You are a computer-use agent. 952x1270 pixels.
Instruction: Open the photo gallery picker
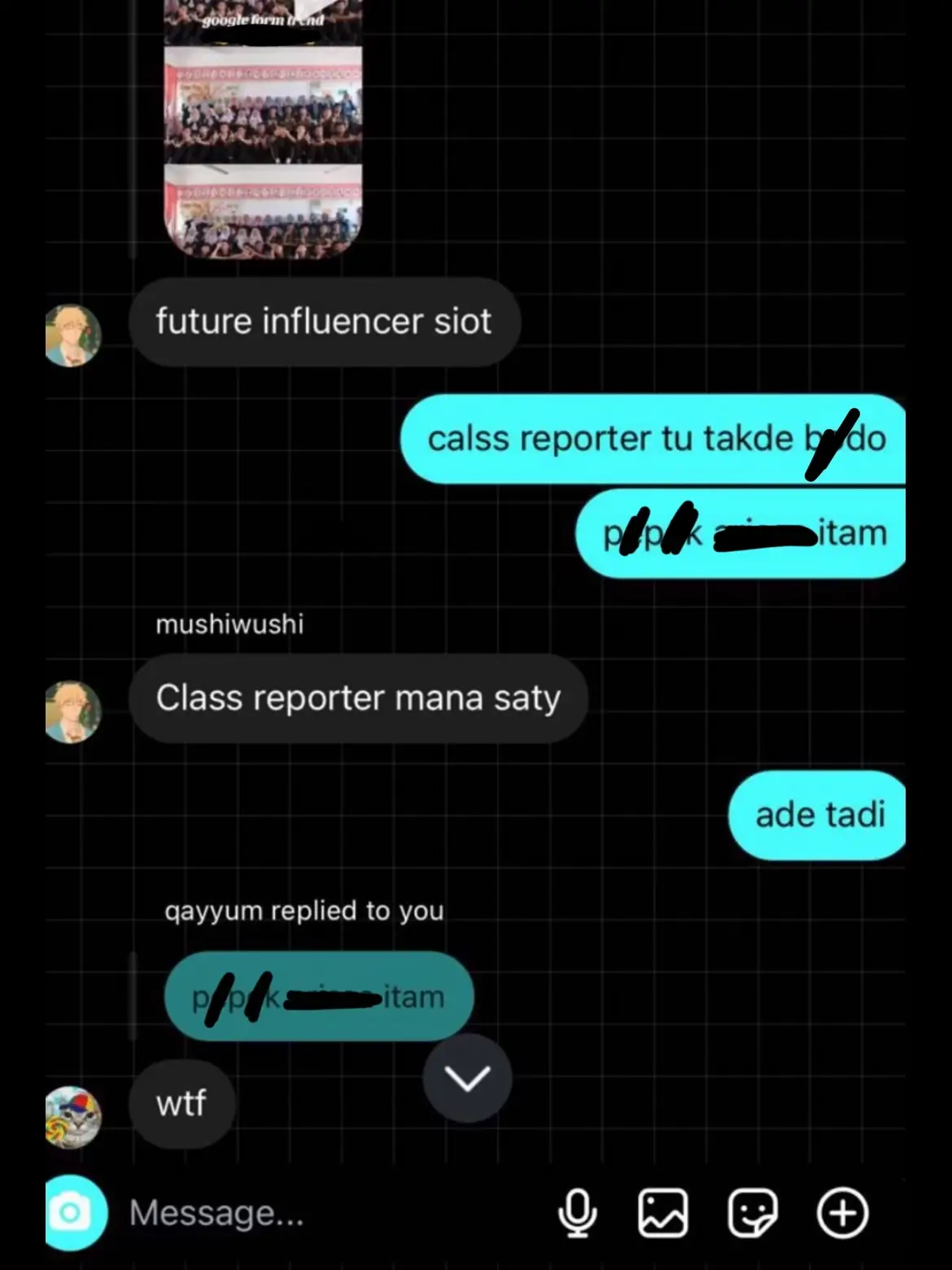(x=662, y=1213)
